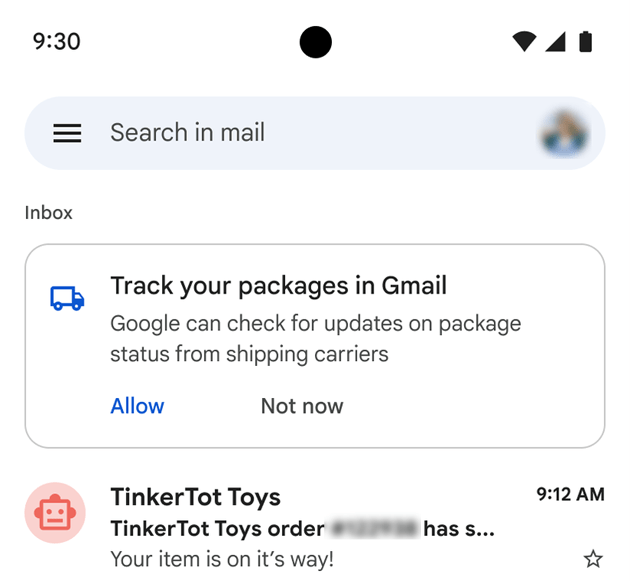Allow package tracking in Gmail
Image resolution: width=630 pixels, height=581 pixels.
point(137,406)
